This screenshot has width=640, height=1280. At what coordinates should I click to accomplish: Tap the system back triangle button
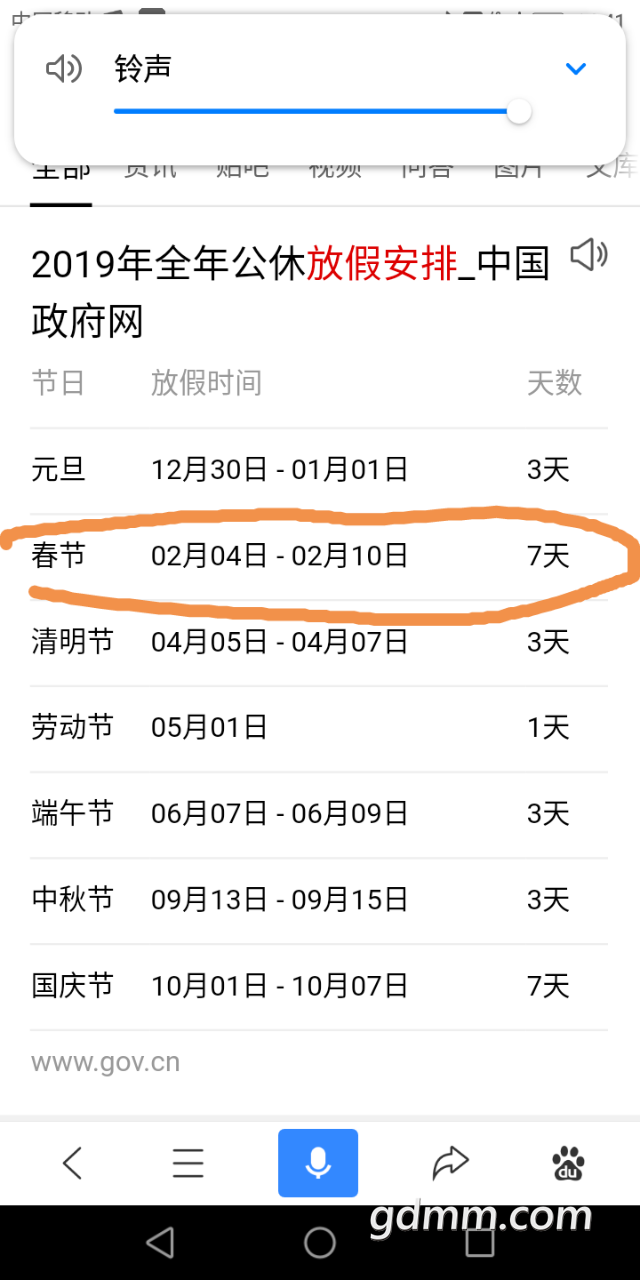tap(160, 1243)
